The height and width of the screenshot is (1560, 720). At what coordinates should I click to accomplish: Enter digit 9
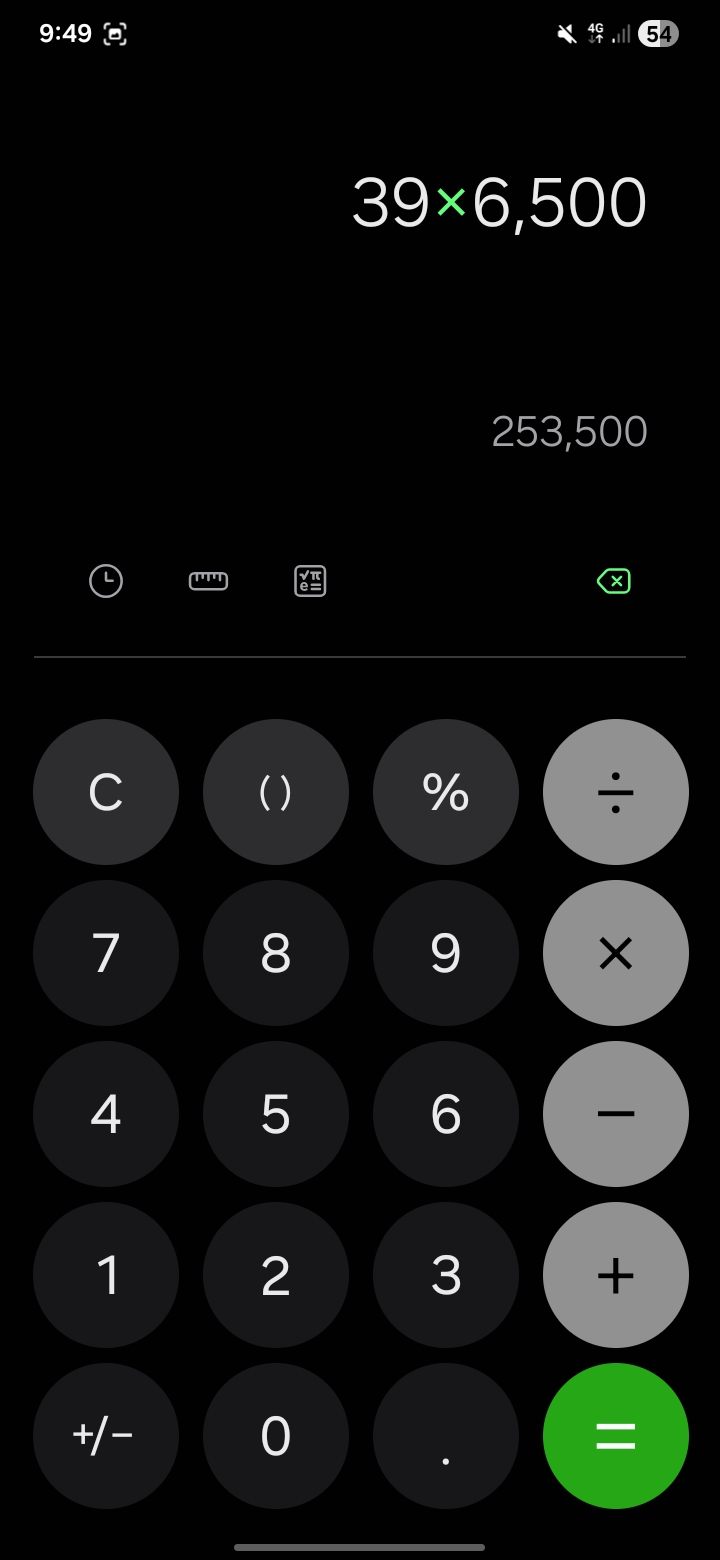[x=446, y=953]
